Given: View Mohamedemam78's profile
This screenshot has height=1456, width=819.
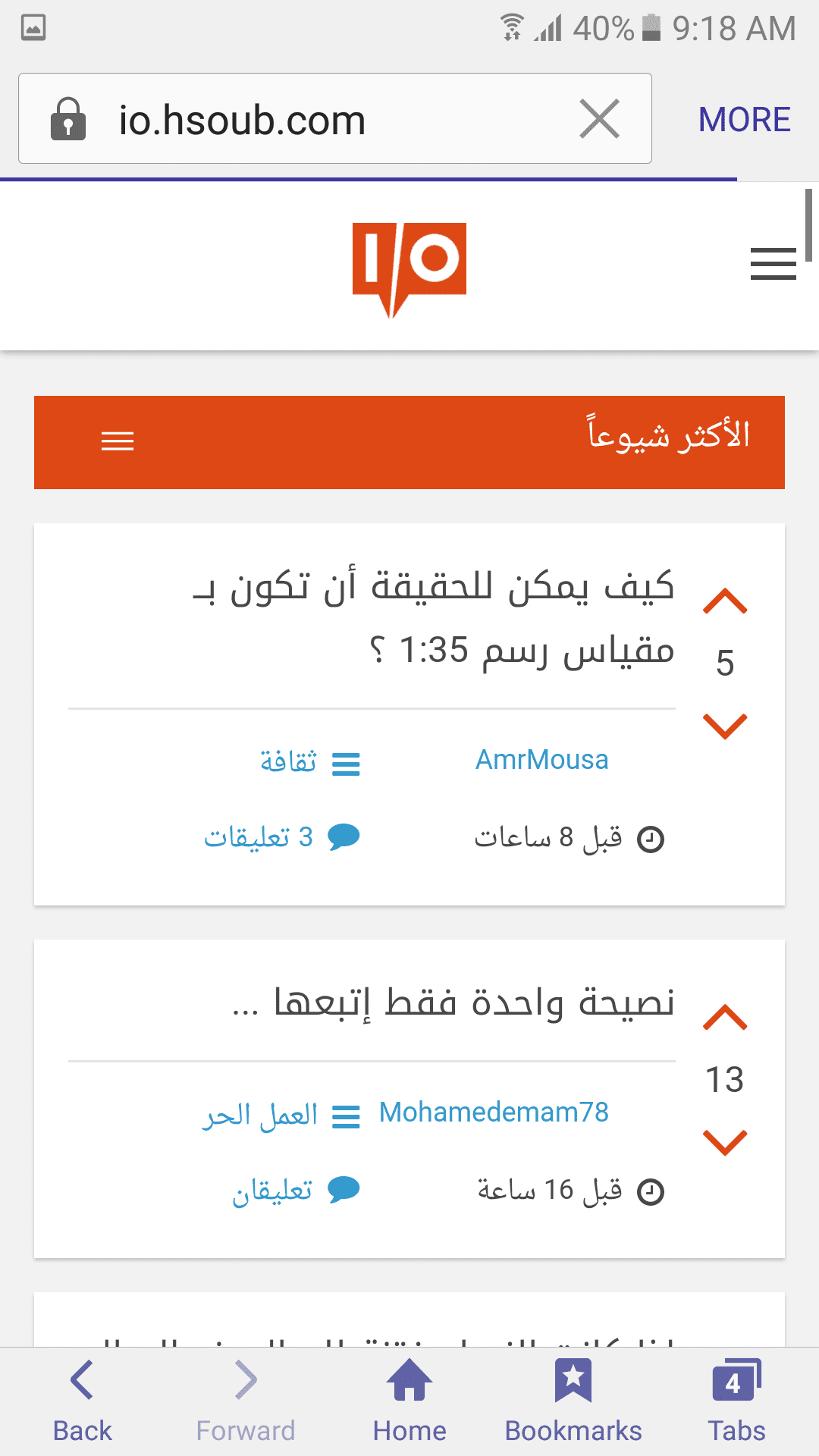Looking at the screenshot, I should [494, 1112].
